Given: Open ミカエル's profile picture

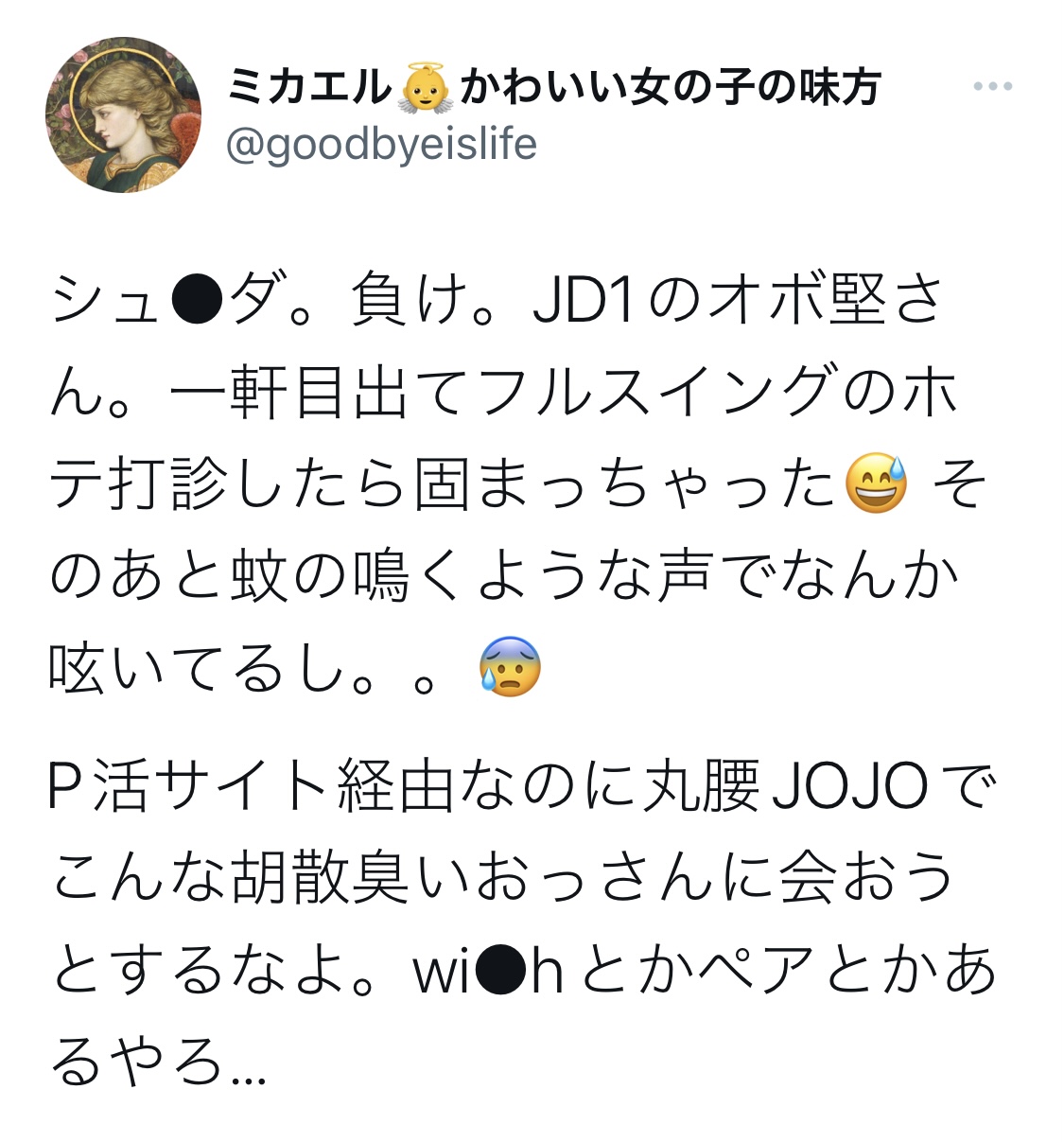Looking at the screenshot, I should pyautogui.click(x=123, y=115).
